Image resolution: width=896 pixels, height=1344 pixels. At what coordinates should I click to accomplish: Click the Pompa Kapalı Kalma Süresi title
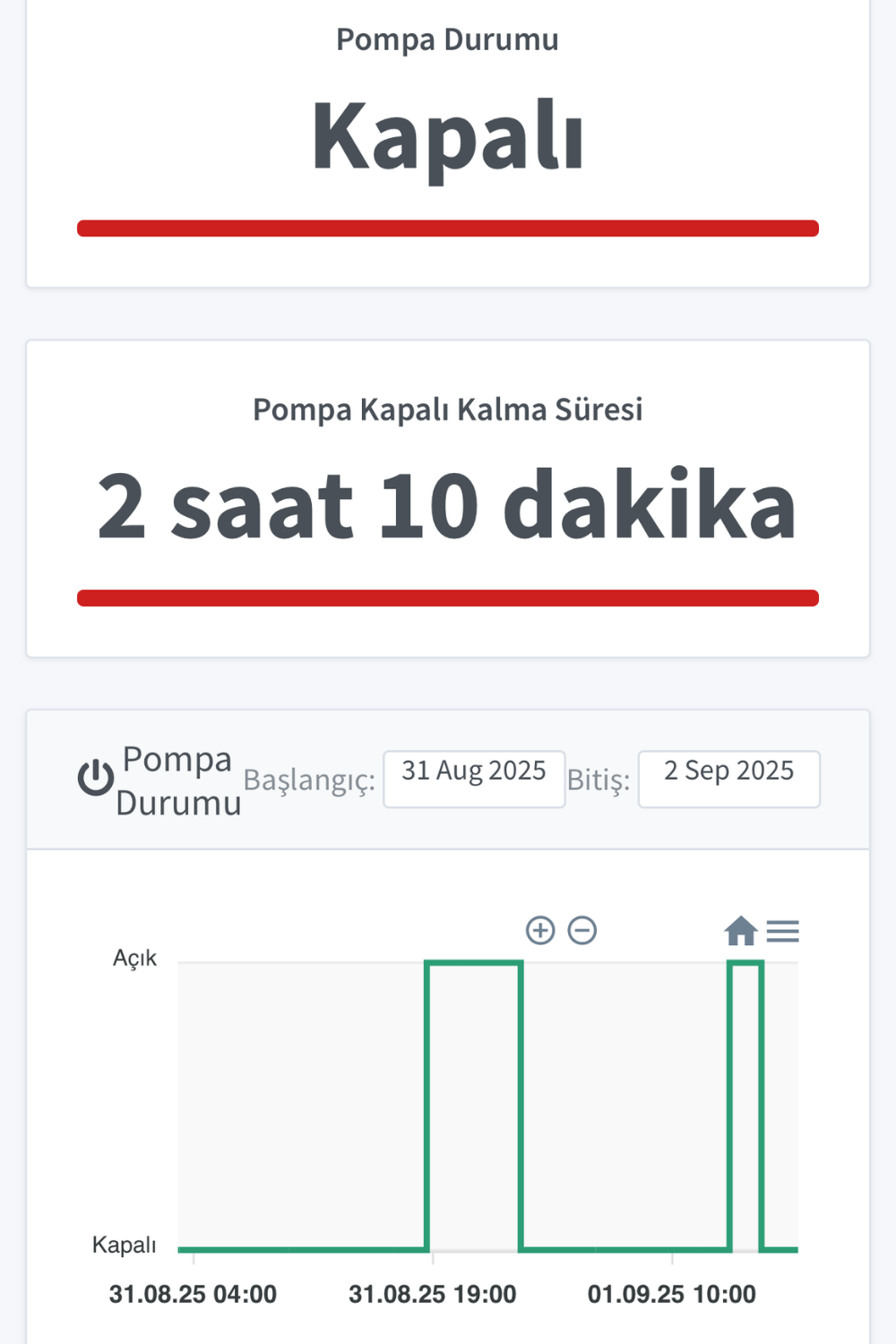tap(448, 409)
